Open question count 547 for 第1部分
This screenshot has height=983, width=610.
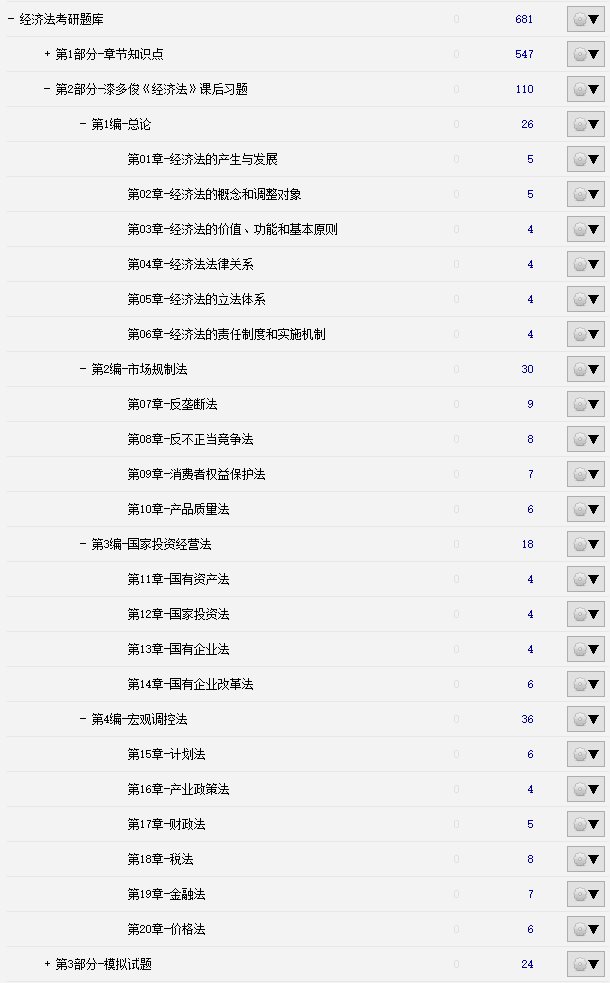pyautogui.click(x=524, y=55)
